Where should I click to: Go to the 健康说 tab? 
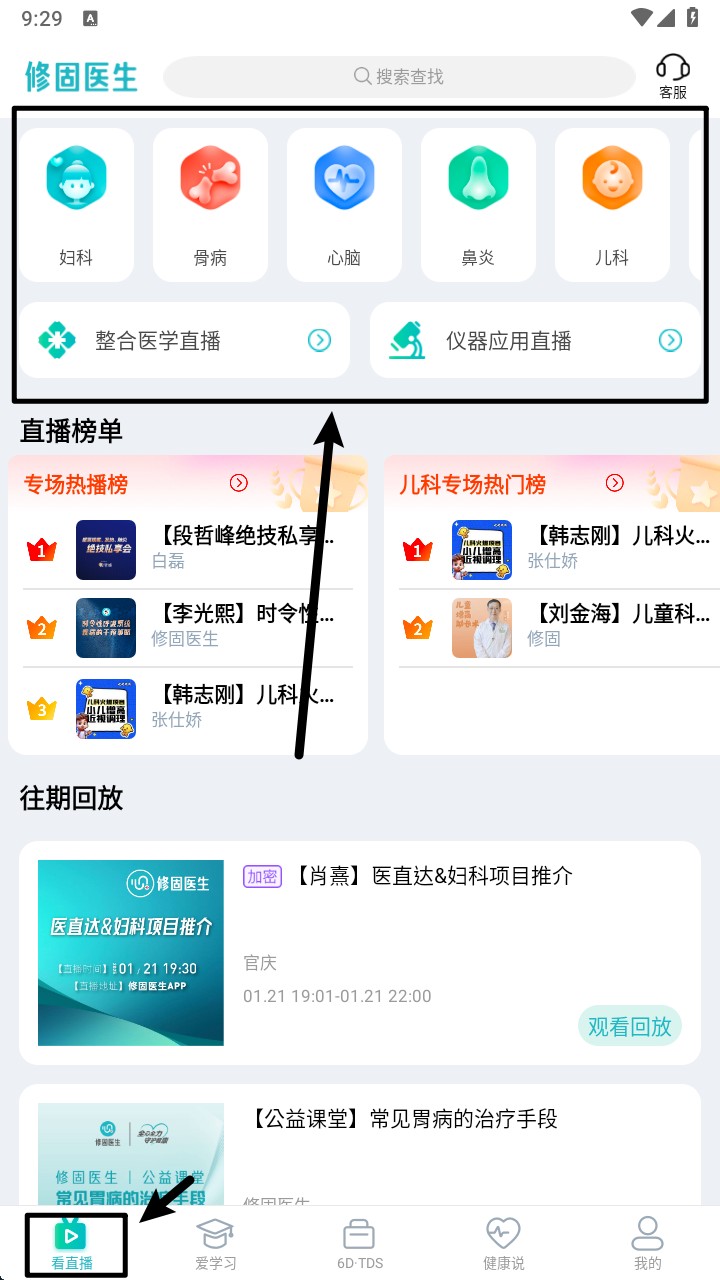point(504,1244)
